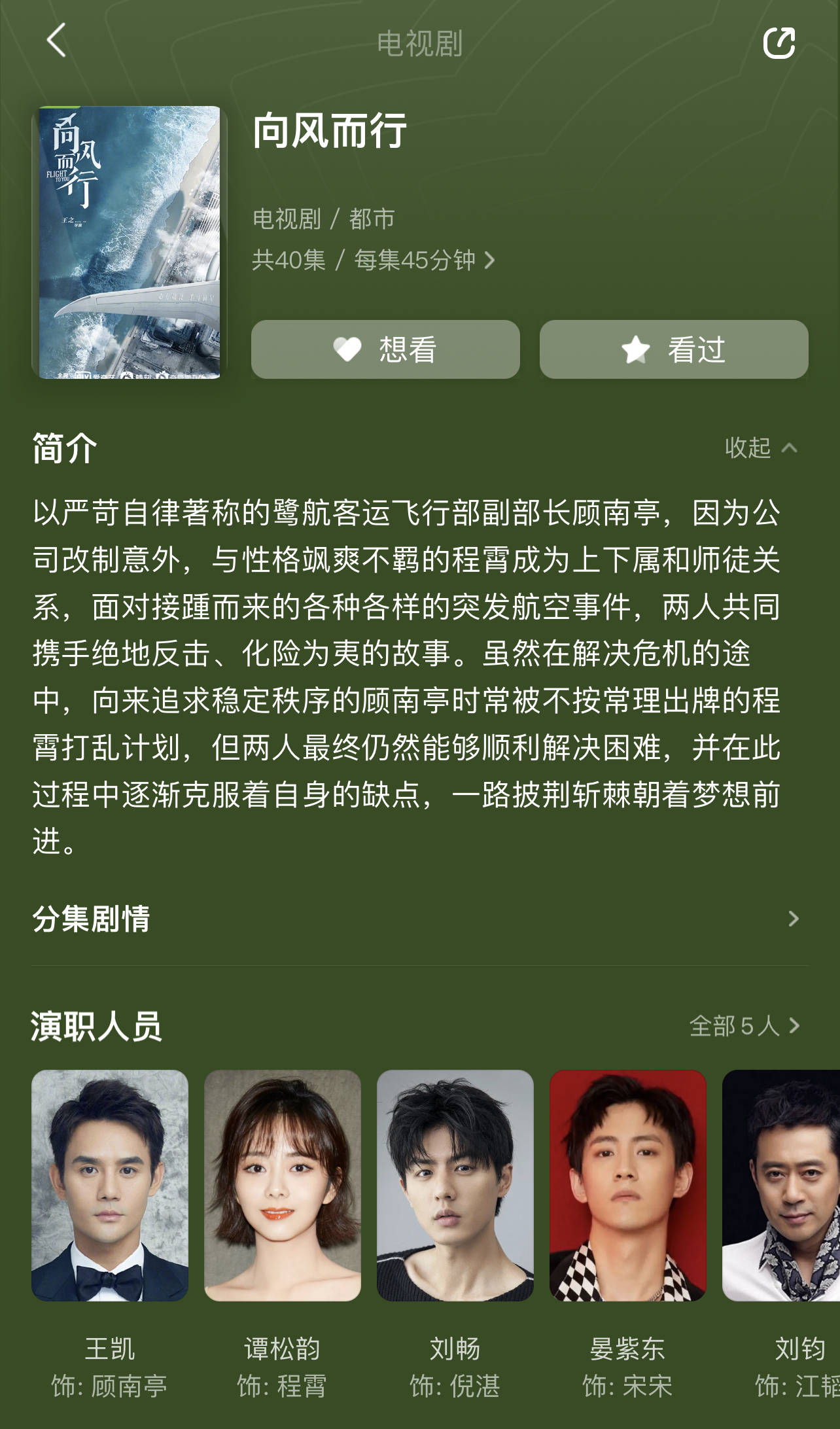Toggle 想看 to mark as want-to-watch

pos(385,350)
